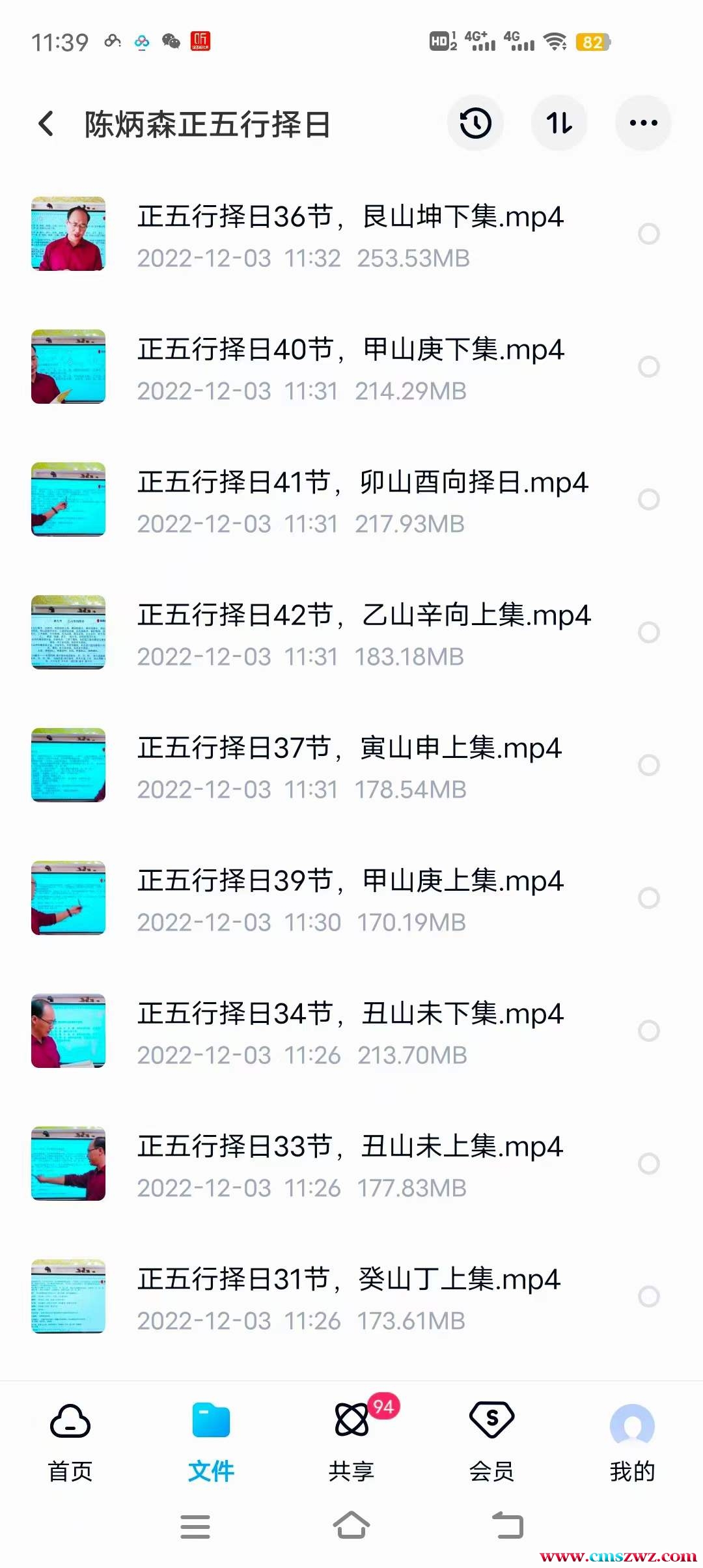Mark 正五行择日33节 file as selected
This screenshot has height=1568, width=703.
648,1164
